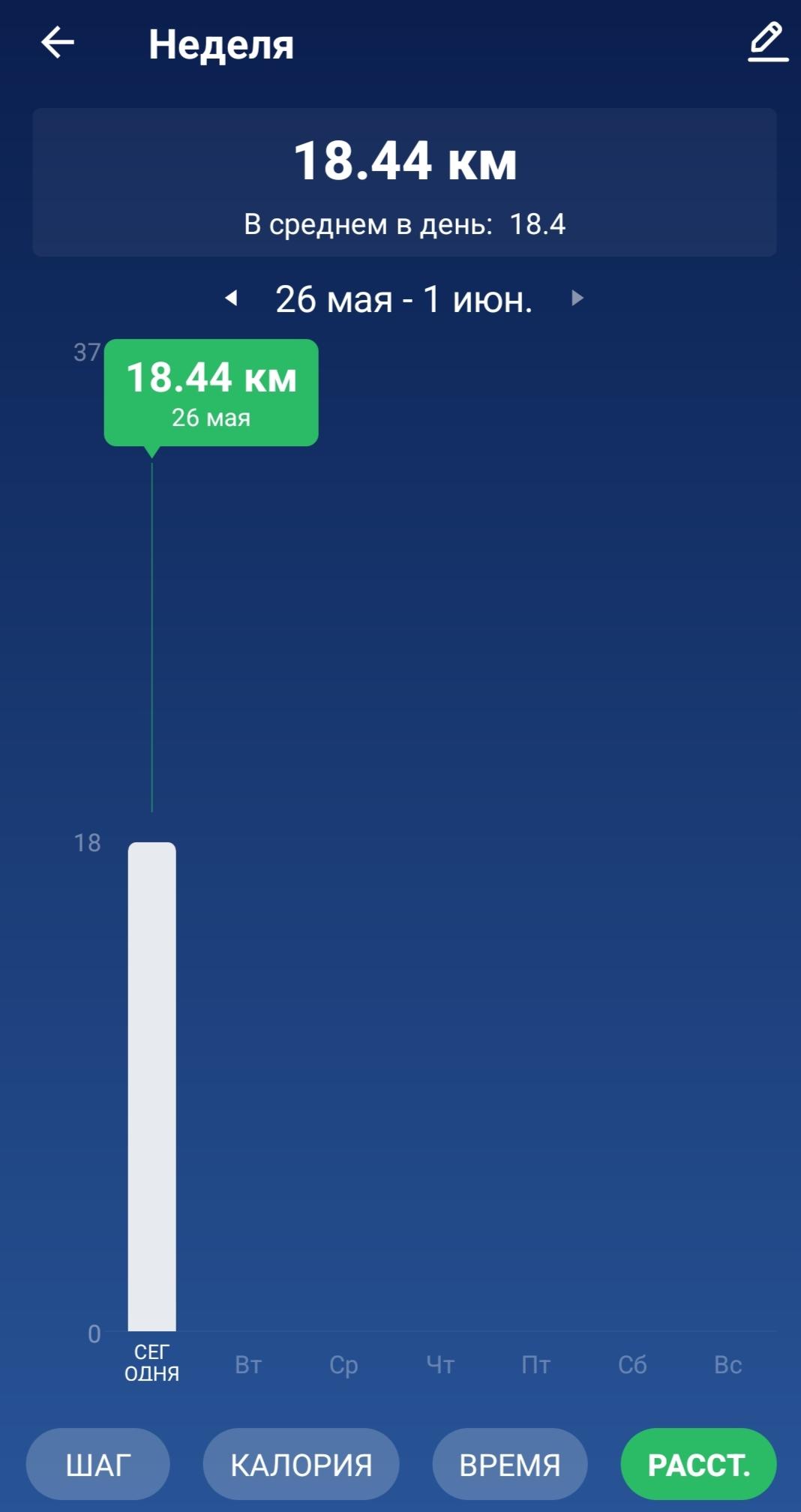Open the edit pencil icon
801x1512 pixels.
pyautogui.click(x=766, y=42)
